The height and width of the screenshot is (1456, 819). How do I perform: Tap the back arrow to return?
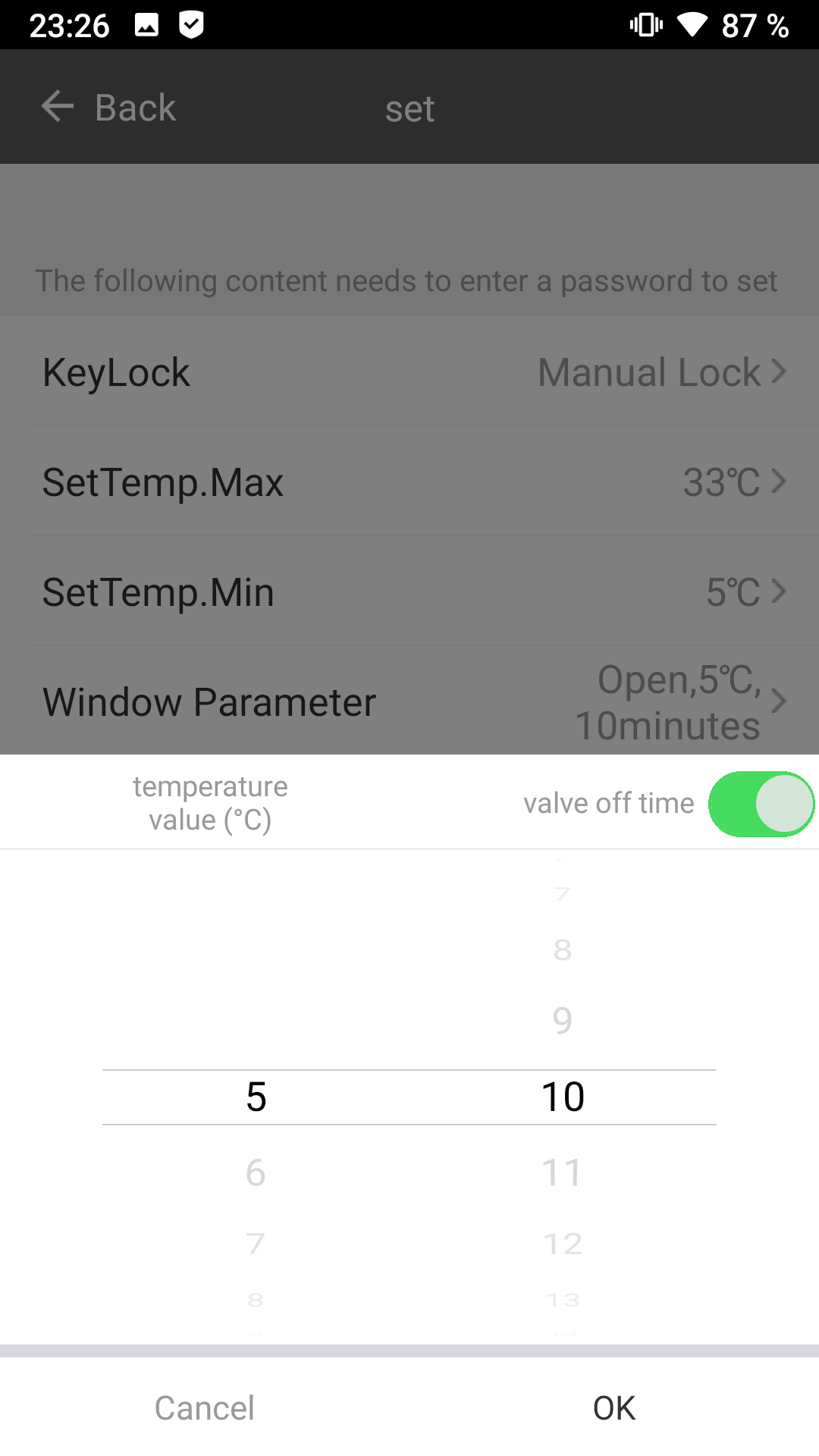click(56, 106)
